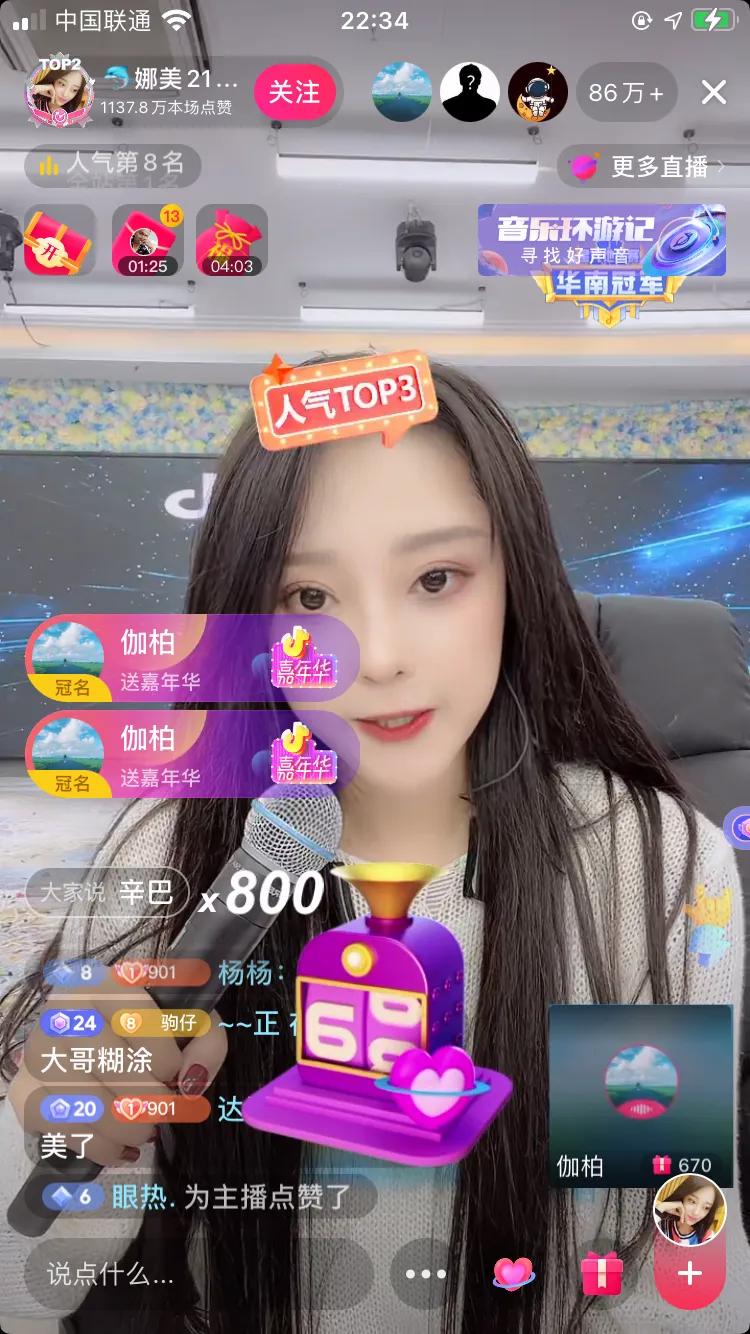Open the red packet with 01:25 countdown
This screenshot has width=750, height=1334.
coord(147,240)
